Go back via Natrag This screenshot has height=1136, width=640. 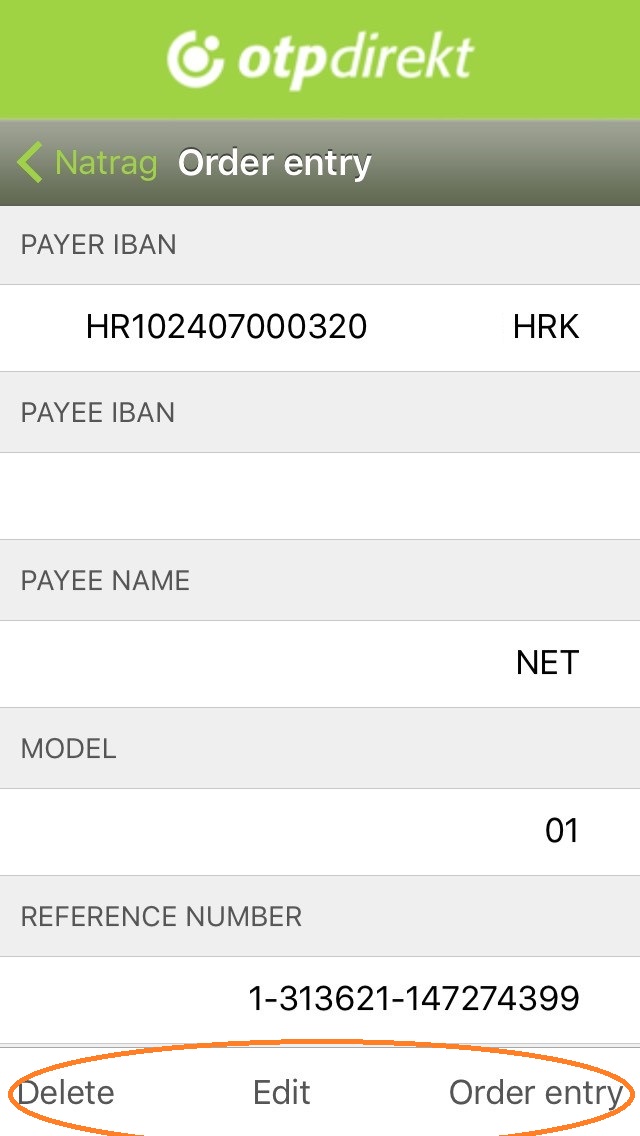[87, 163]
